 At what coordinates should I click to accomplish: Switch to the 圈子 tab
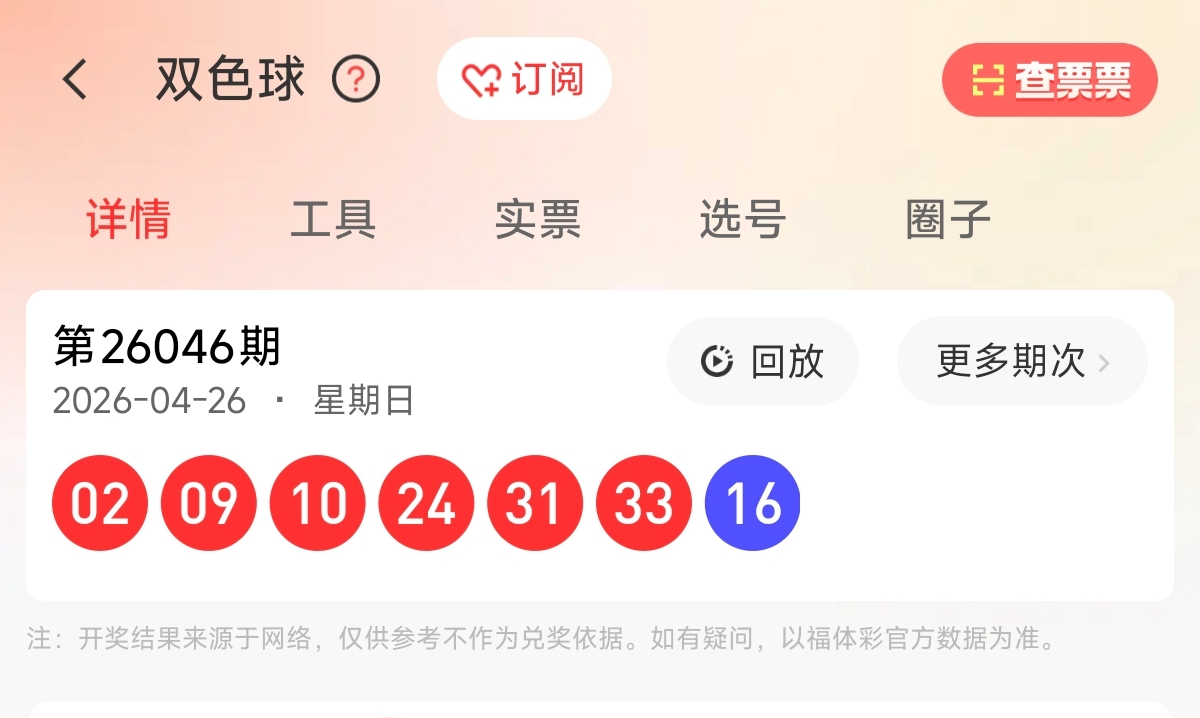click(x=947, y=219)
